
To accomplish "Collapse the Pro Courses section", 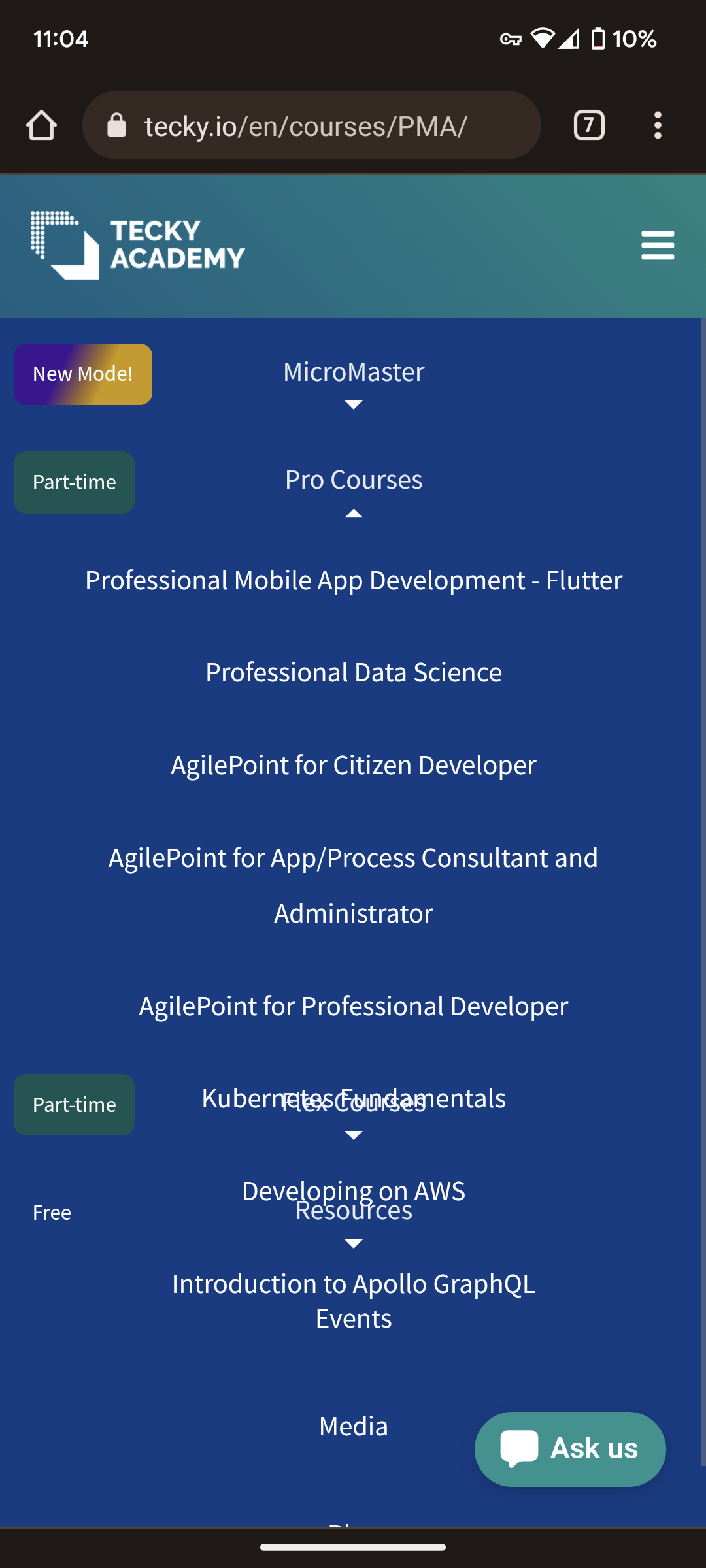I will [x=353, y=490].
